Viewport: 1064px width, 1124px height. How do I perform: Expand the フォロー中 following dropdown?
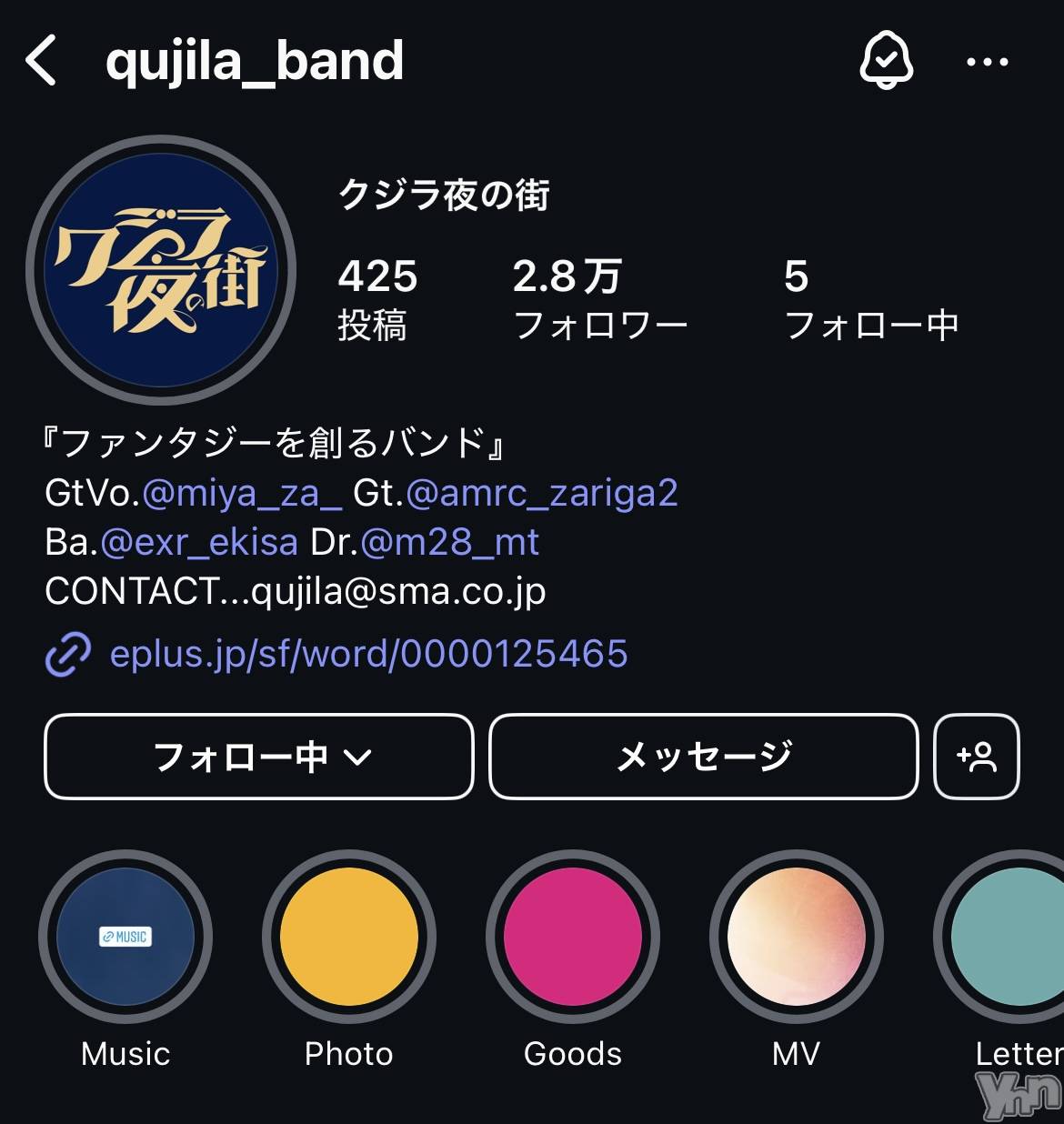tap(259, 757)
